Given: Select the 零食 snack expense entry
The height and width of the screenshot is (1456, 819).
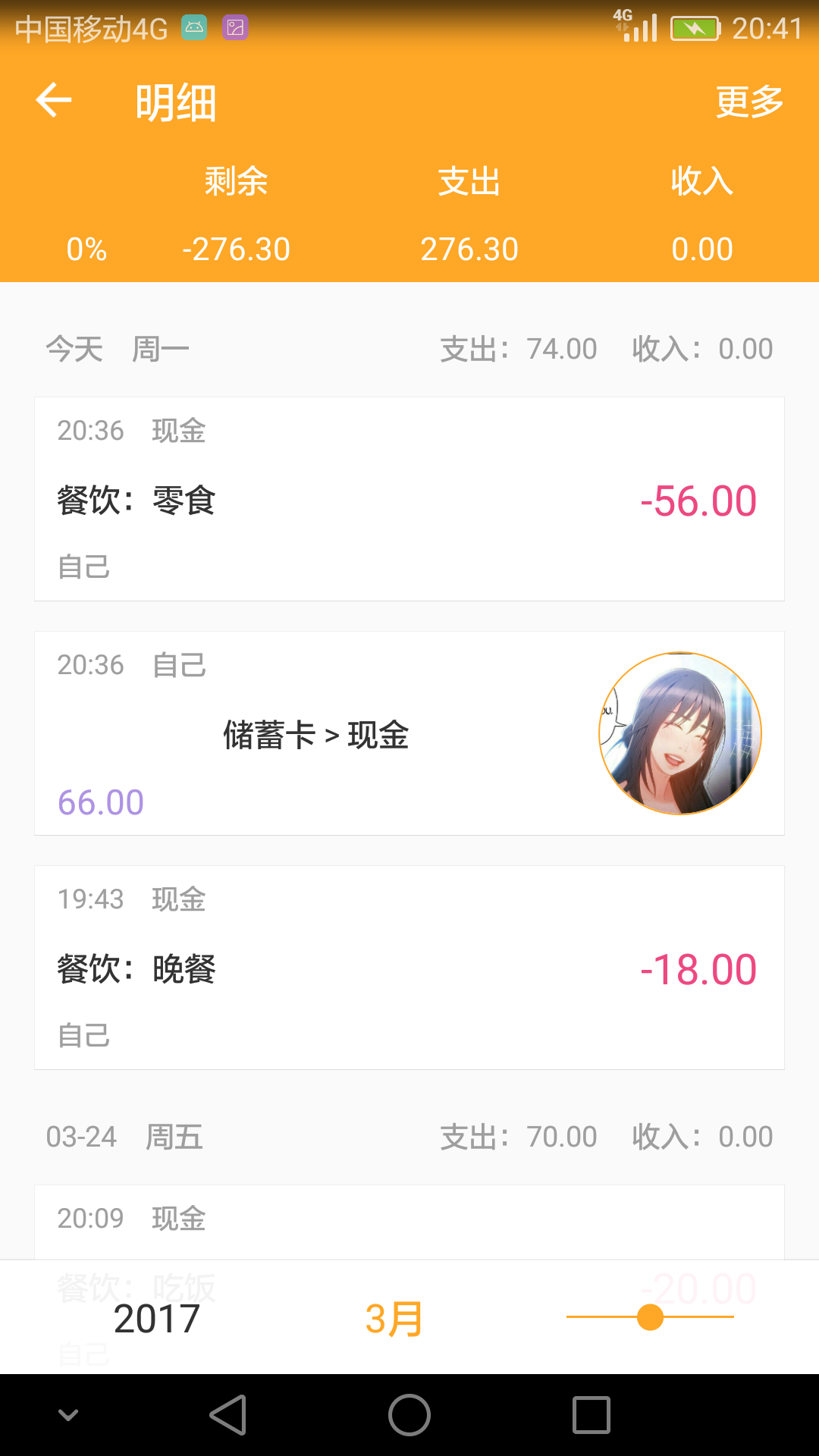Looking at the screenshot, I should pos(409,498).
